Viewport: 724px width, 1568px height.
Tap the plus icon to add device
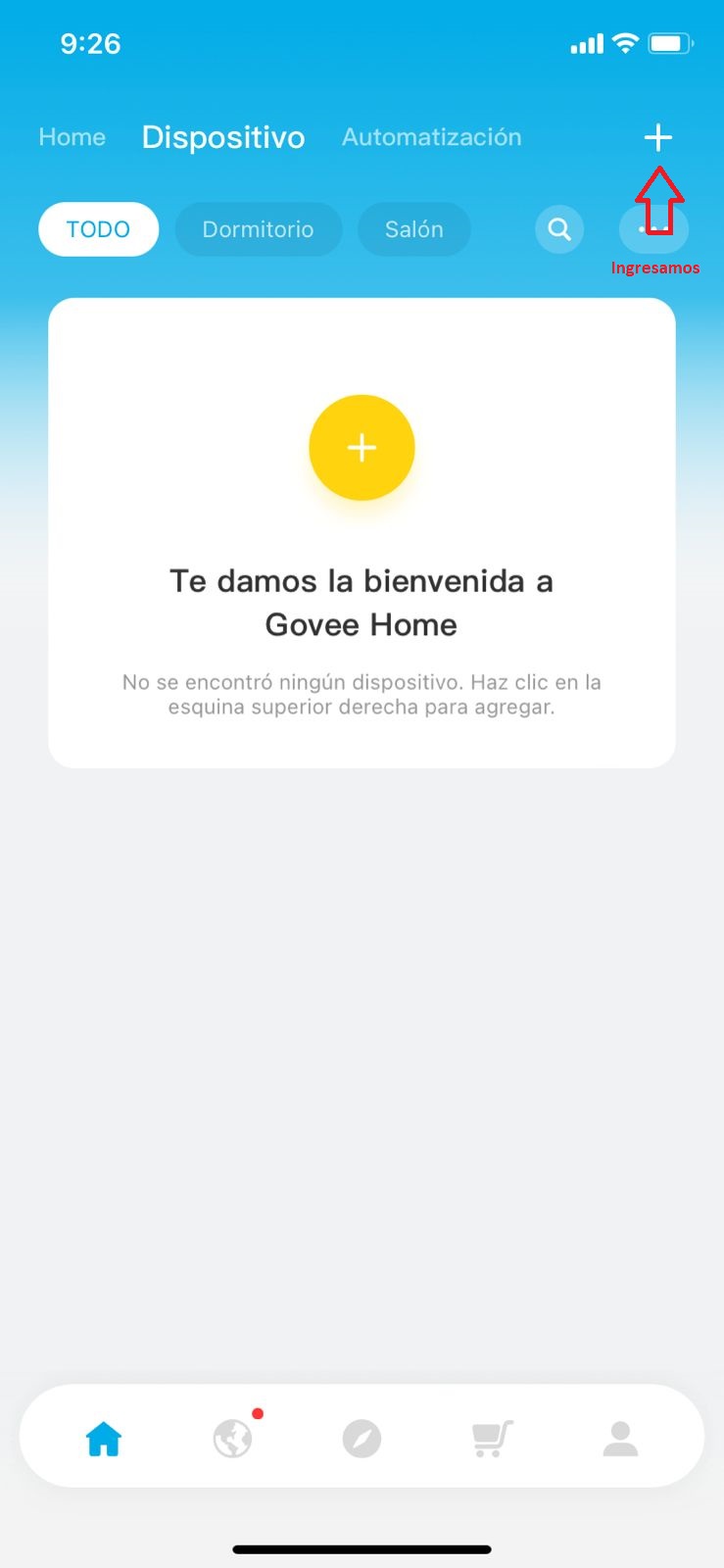click(x=658, y=137)
